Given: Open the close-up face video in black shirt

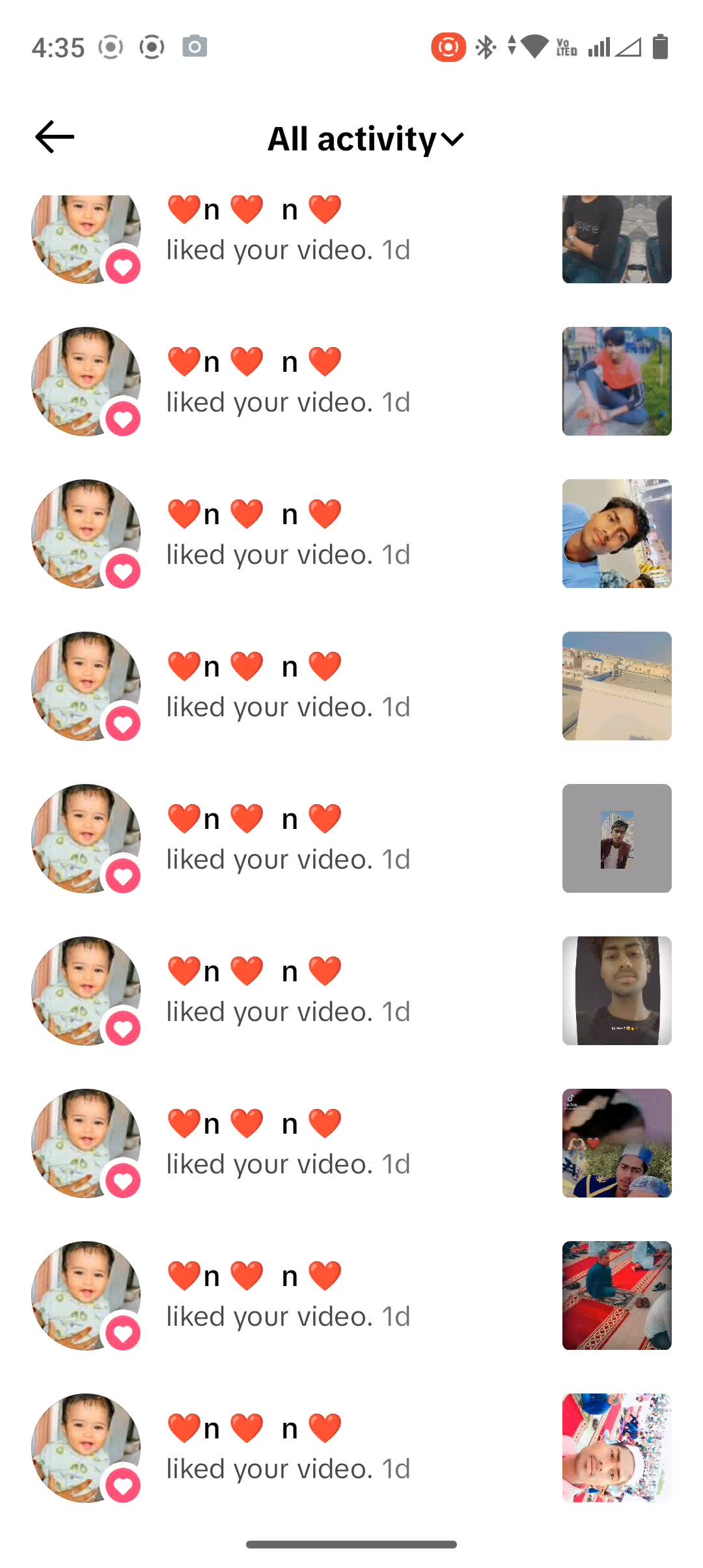Looking at the screenshot, I should (616, 990).
